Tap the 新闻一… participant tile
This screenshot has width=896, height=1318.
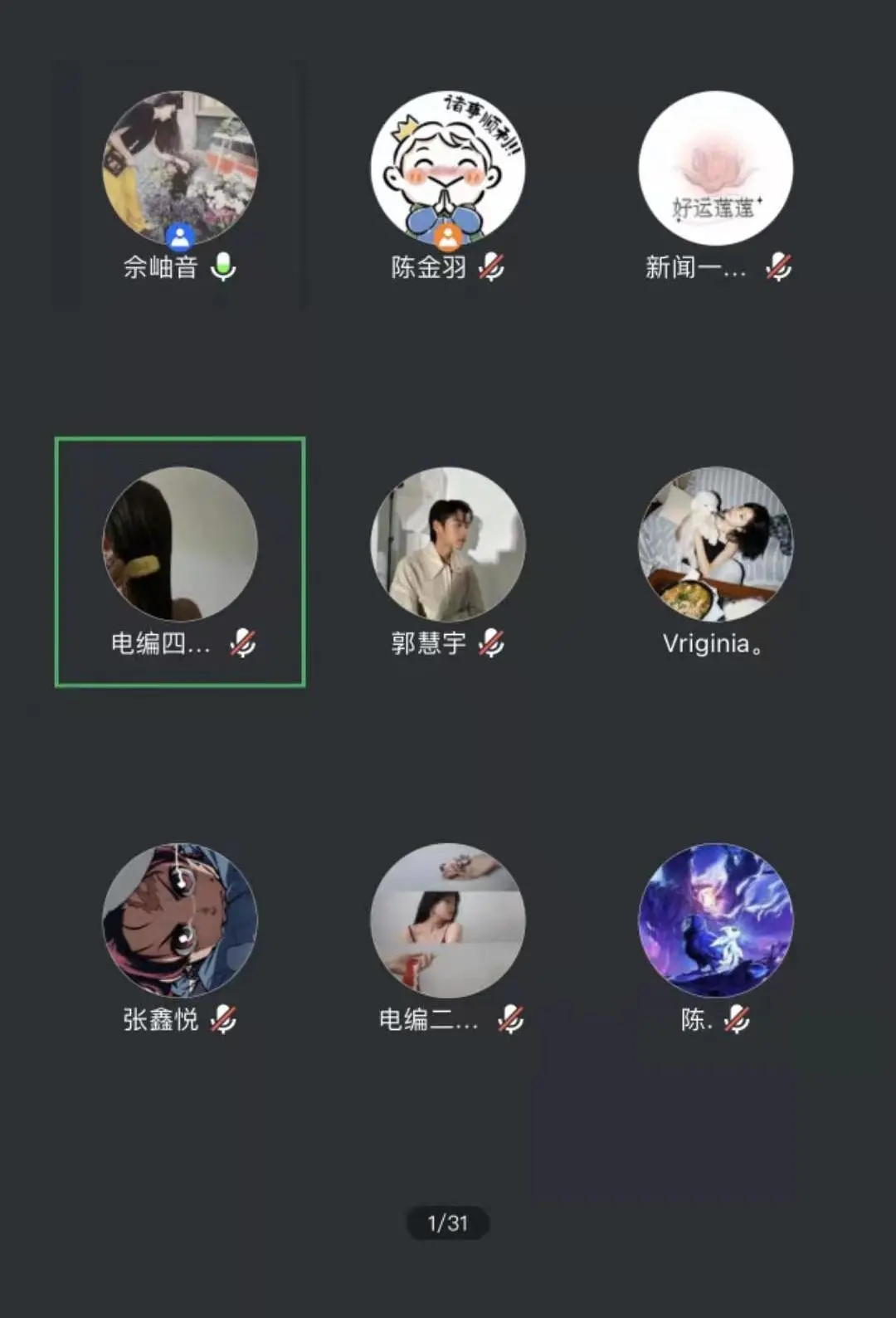point(715,169)
